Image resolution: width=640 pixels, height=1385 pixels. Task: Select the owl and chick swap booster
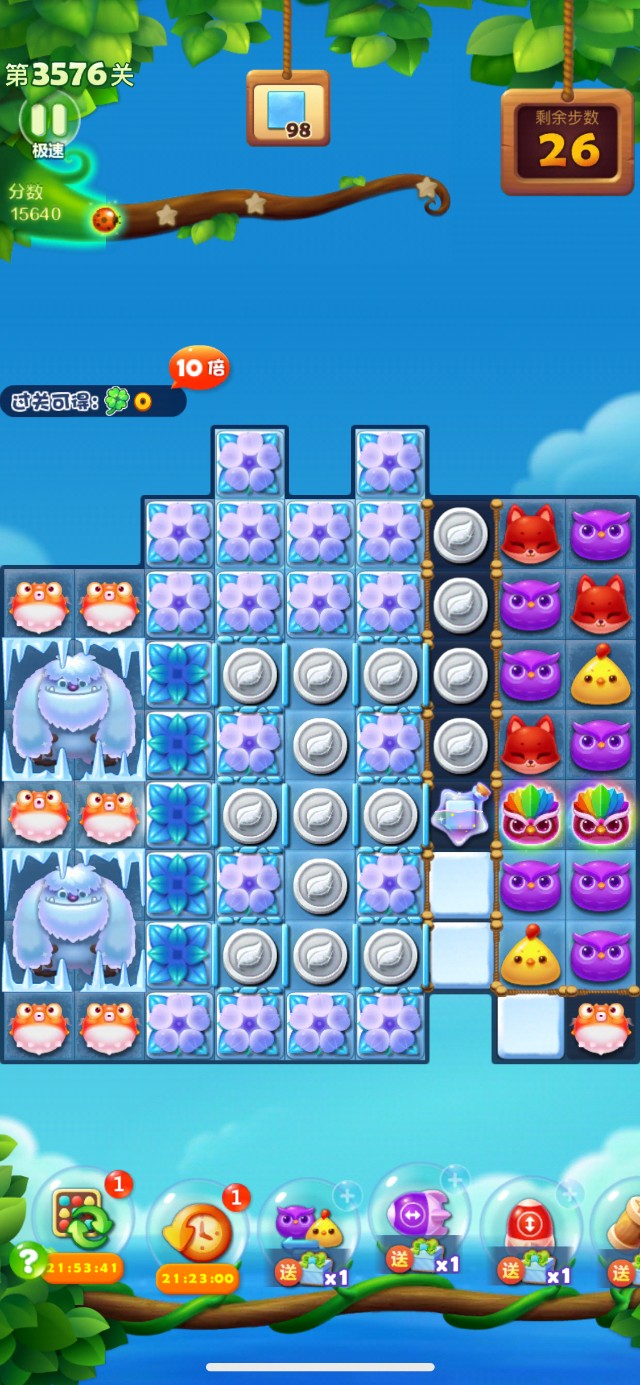[x=309, y=1227]
